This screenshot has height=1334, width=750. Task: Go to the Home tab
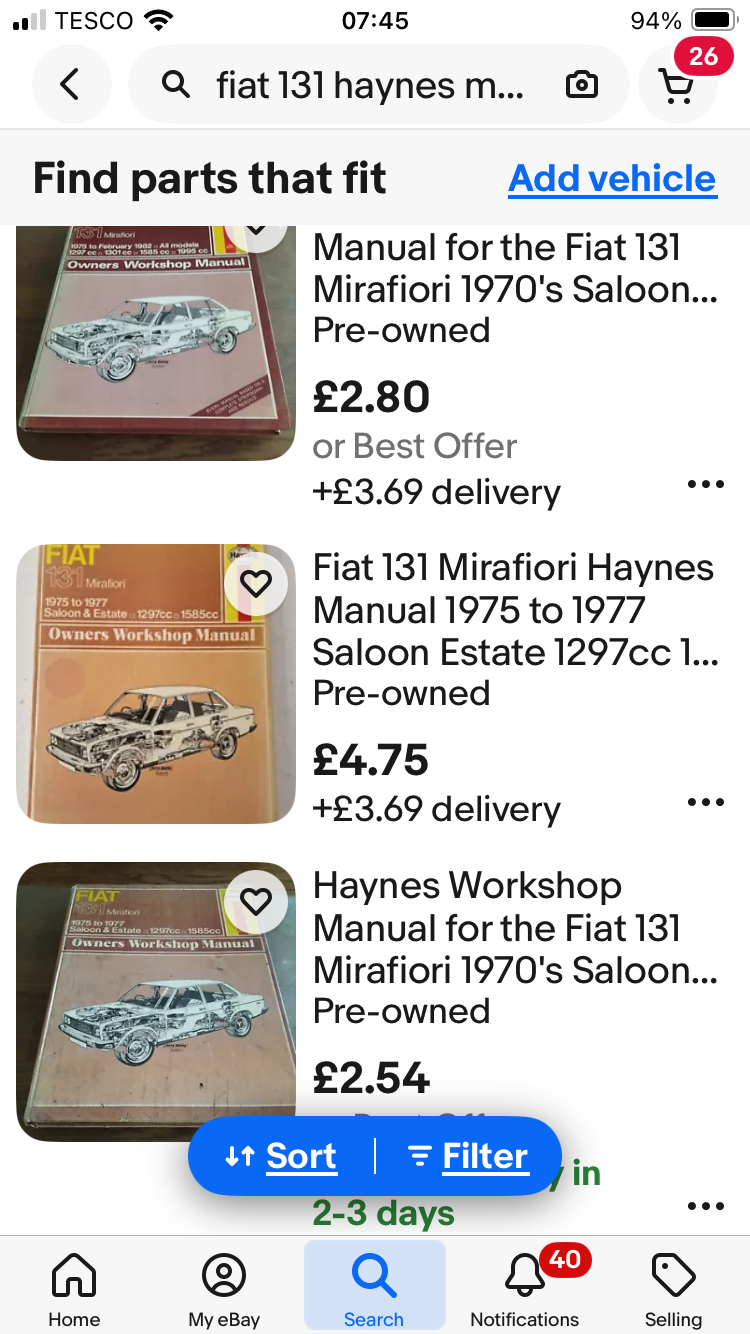[74, 1290]
